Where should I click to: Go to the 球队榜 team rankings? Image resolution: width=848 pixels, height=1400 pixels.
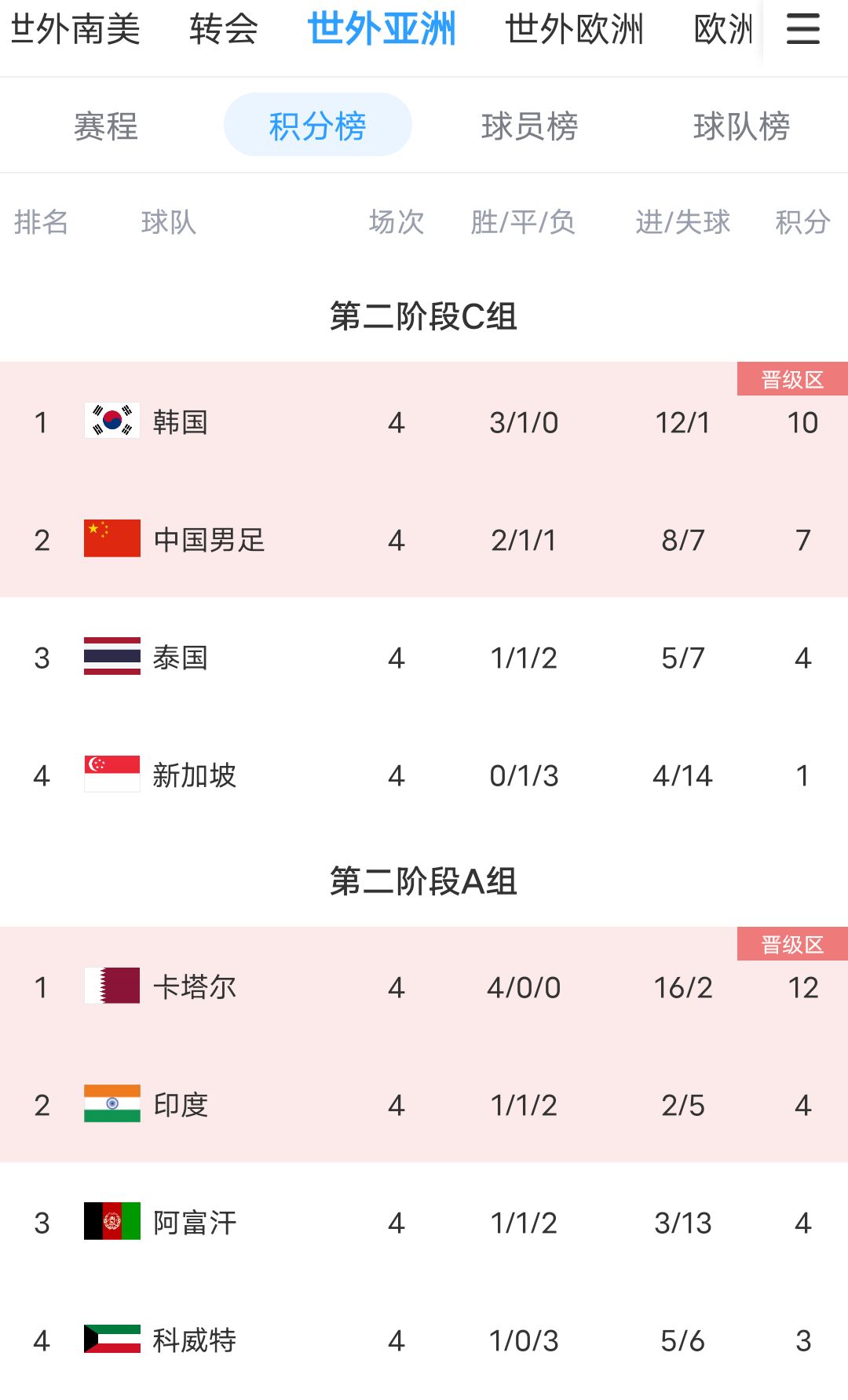pyautogui.click(x=741, y=126)
